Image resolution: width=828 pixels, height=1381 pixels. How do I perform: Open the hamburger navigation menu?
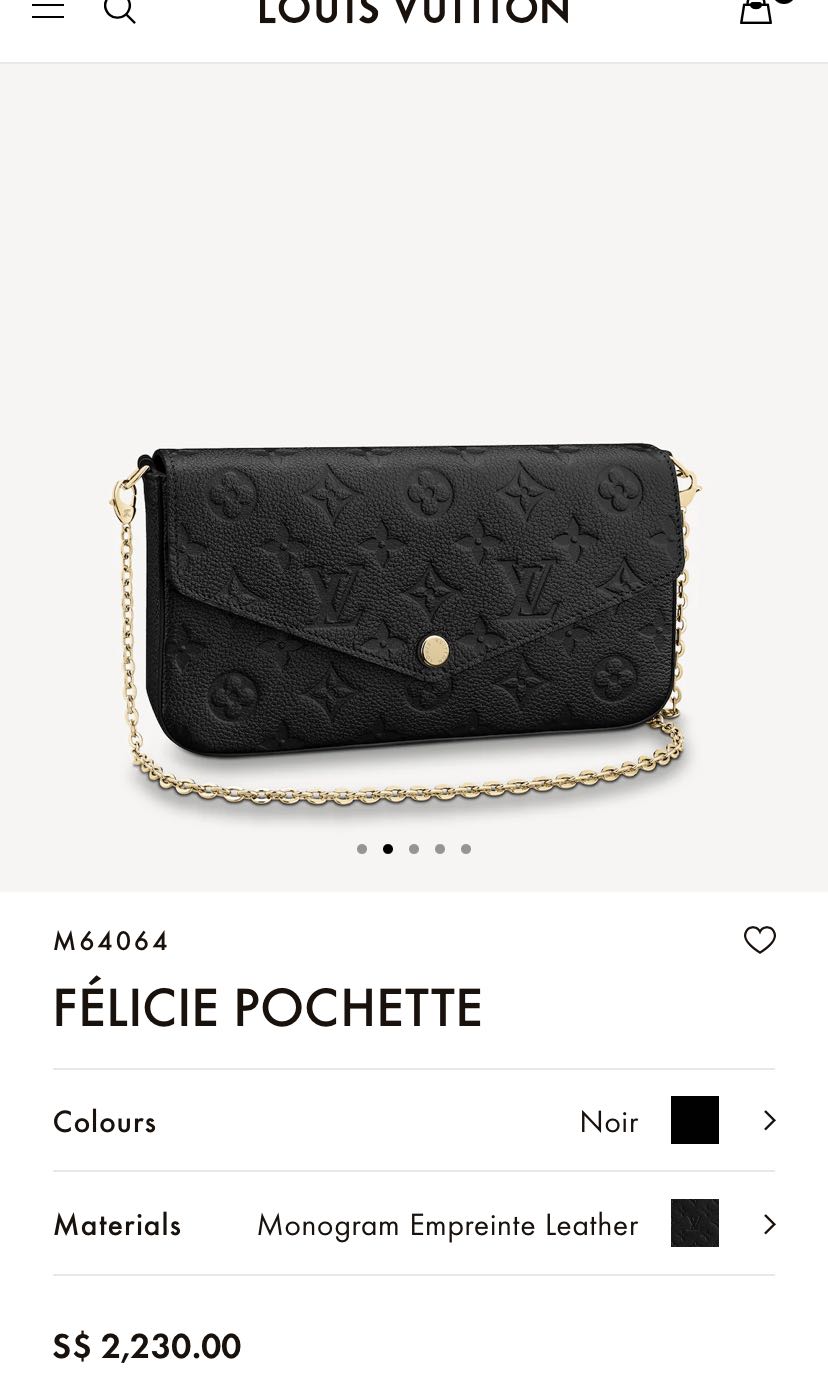[48, 10]
